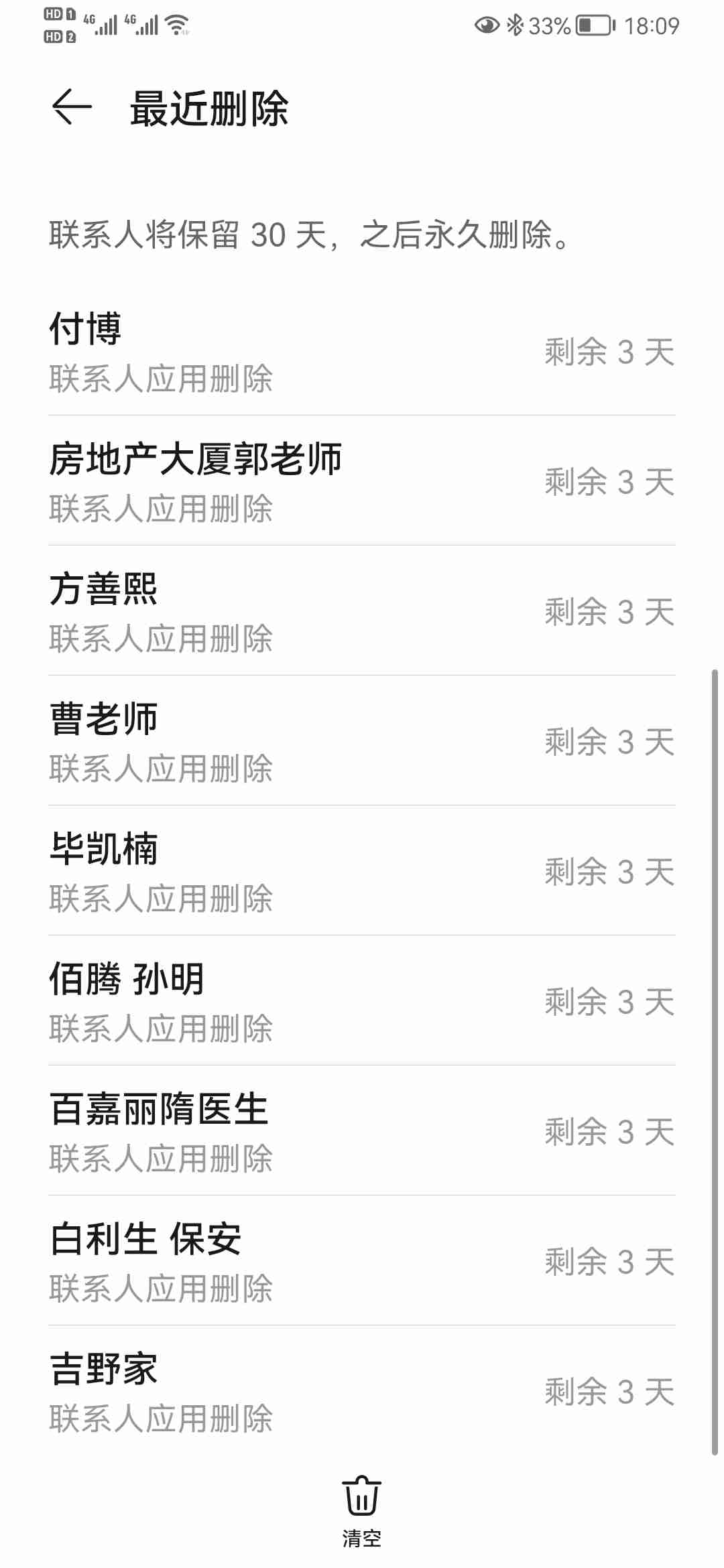Tap the 白利生 保安 entry
724x1568 pixels.
click(362, 1261)
